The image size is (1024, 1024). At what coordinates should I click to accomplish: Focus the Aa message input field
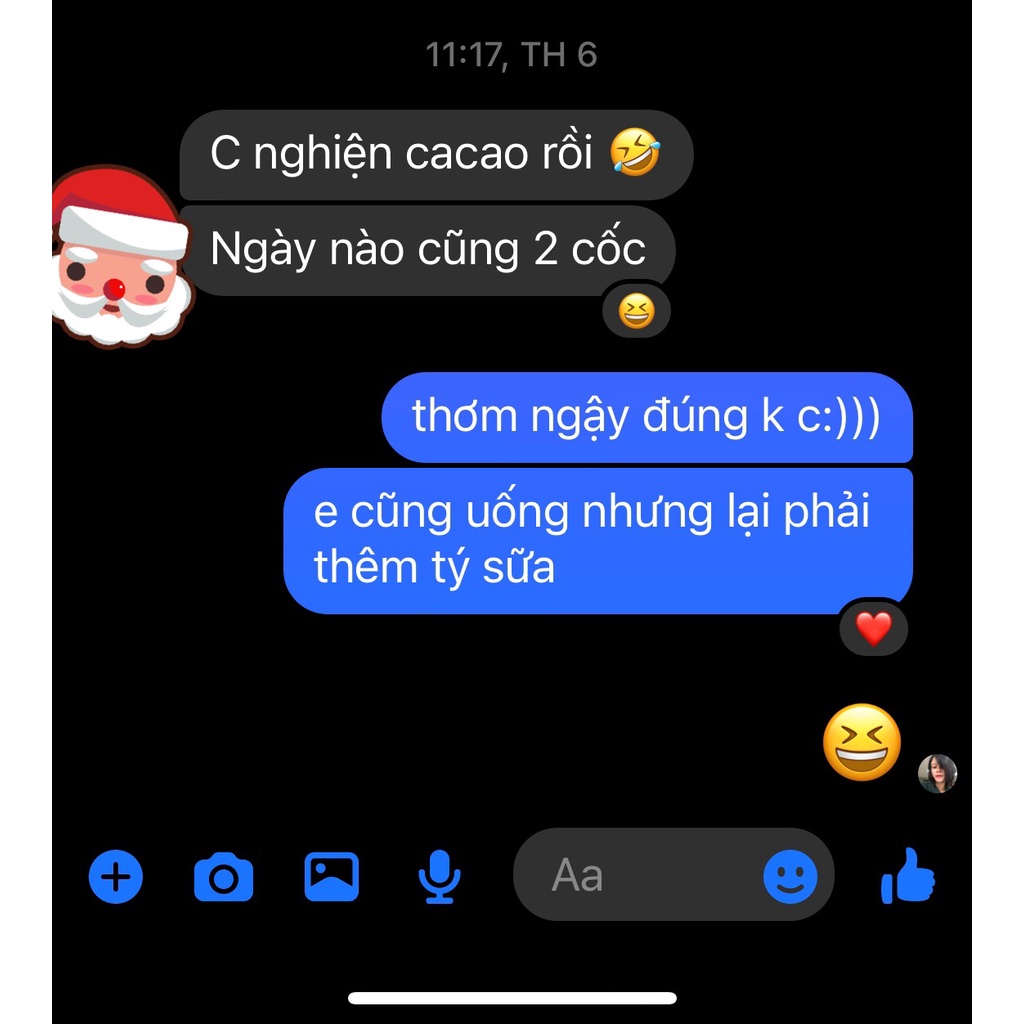(640, 876)
